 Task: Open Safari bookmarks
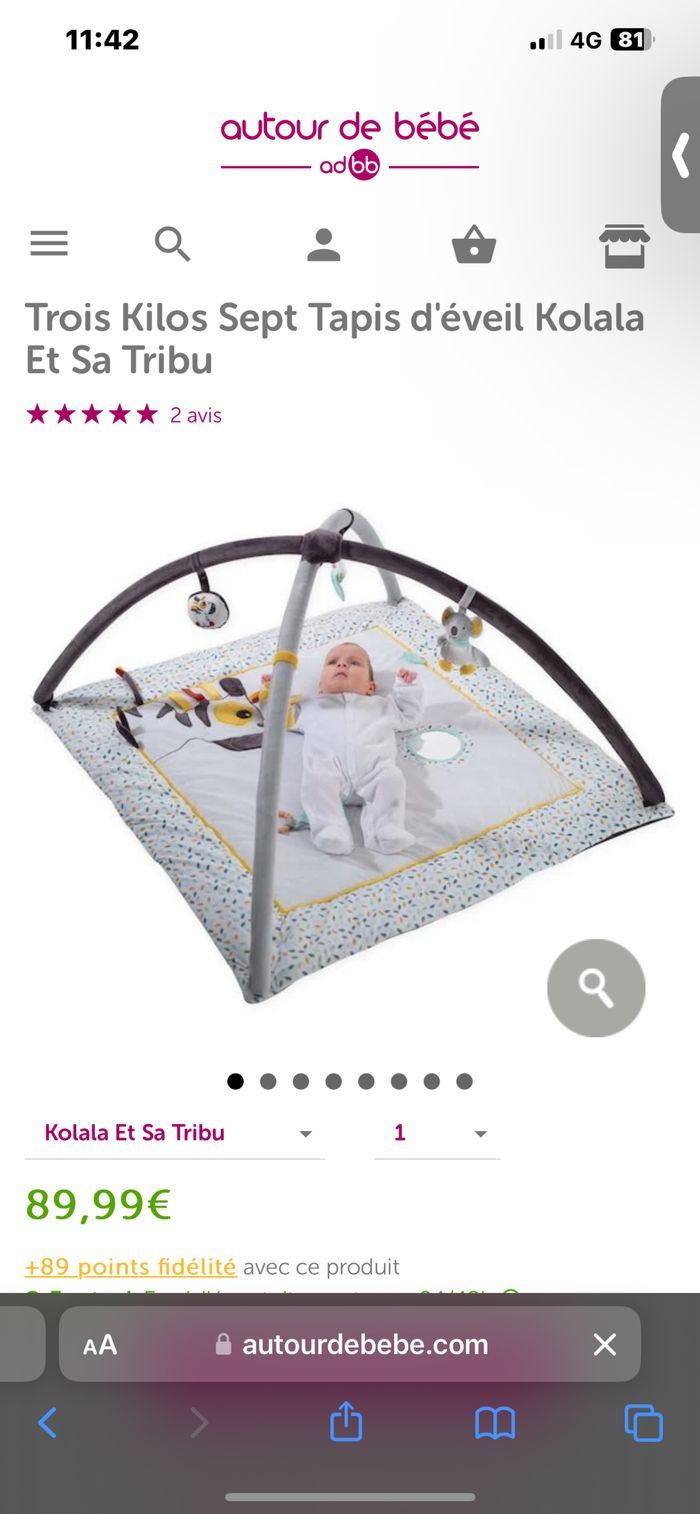tap(495, 1422)
